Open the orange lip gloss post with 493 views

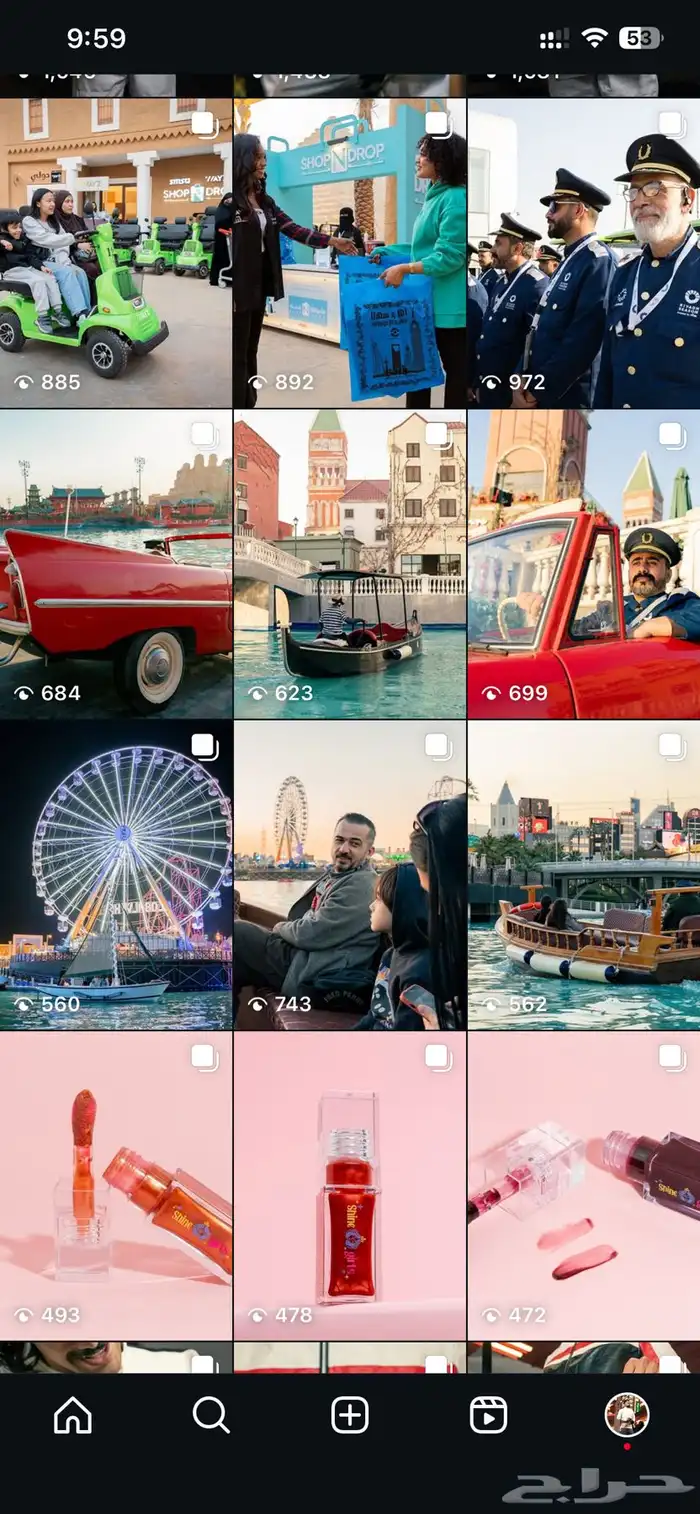pos(116,1186)
